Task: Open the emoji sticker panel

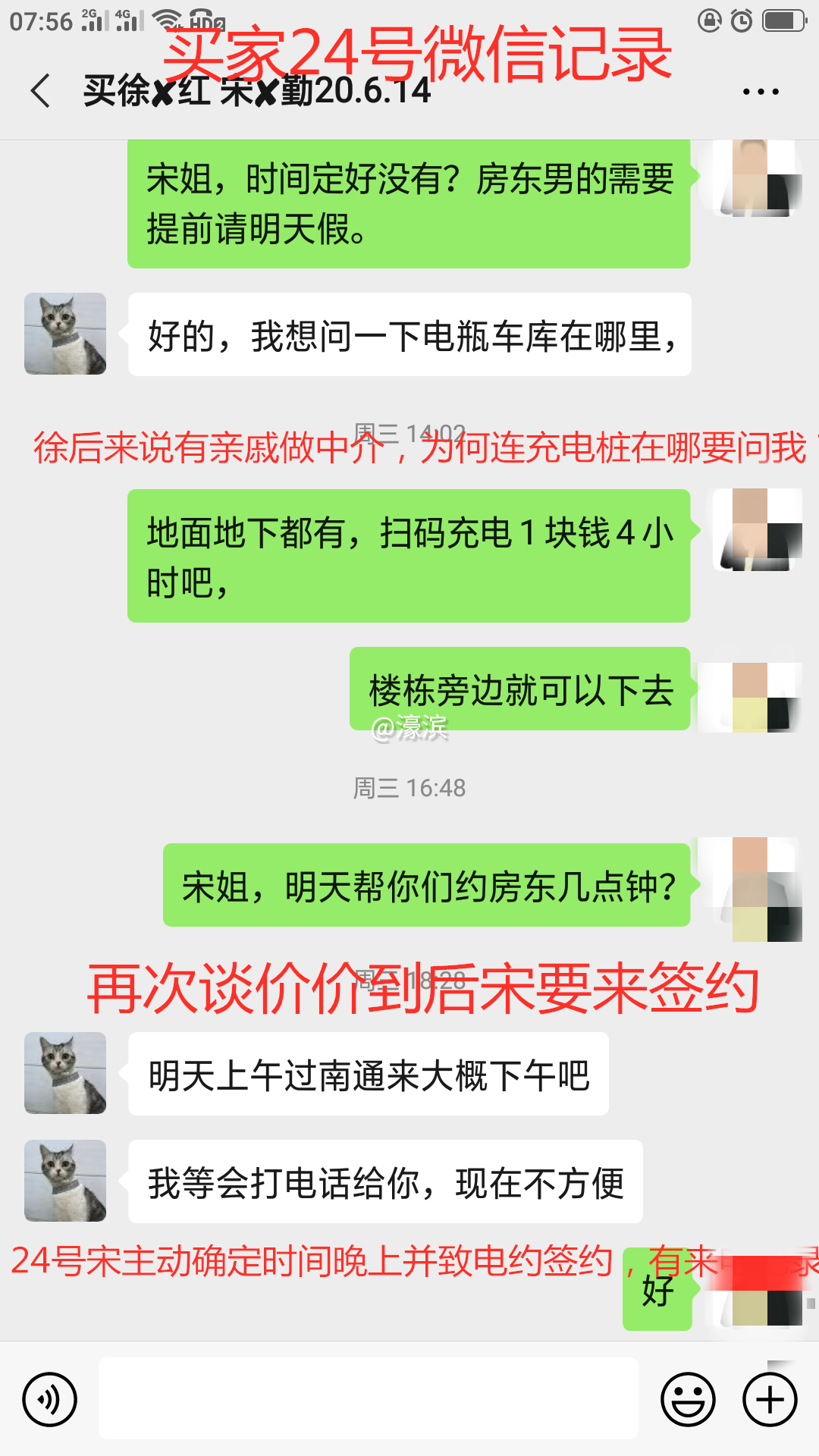Action: tap(688, 1399)
